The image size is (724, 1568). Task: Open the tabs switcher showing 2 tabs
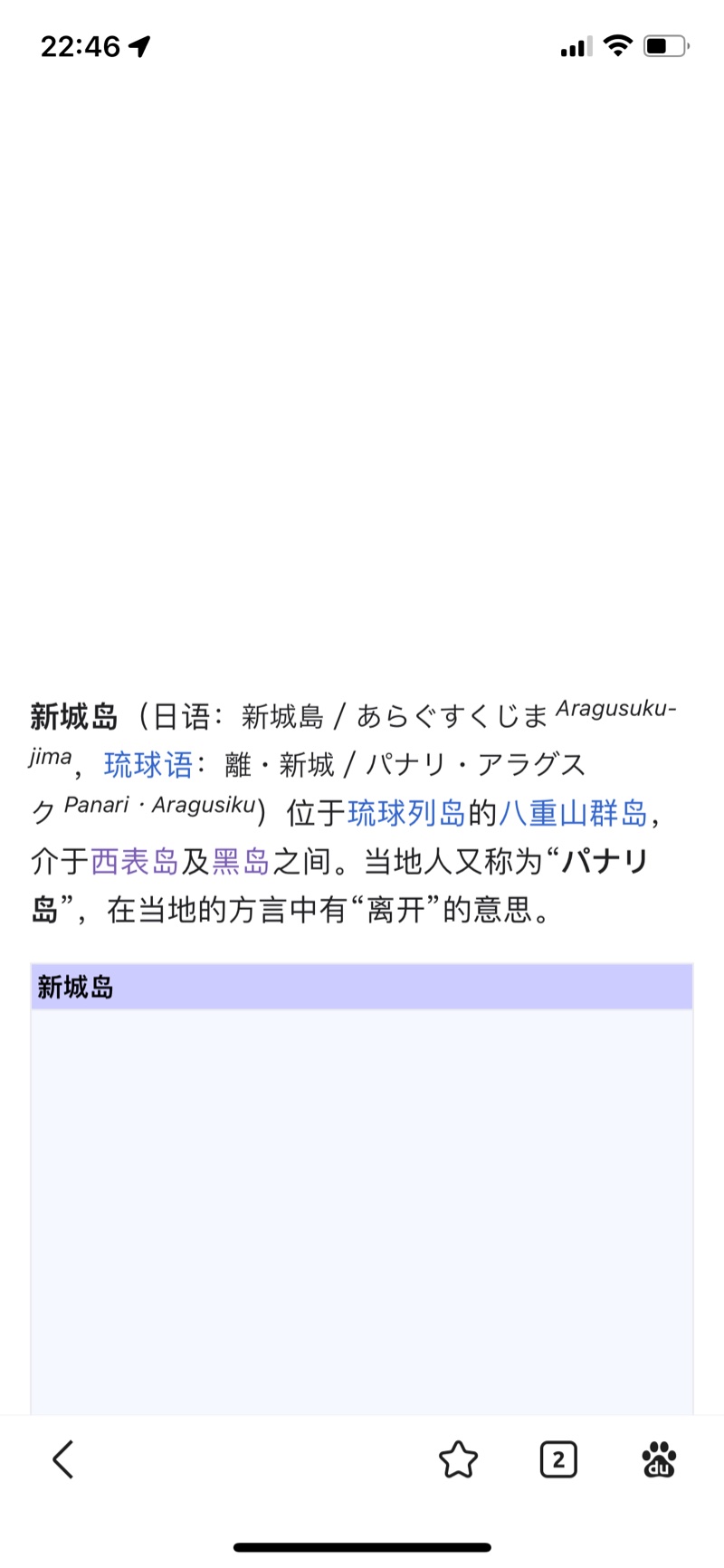pyautogui.click(x=558, y=1459)
